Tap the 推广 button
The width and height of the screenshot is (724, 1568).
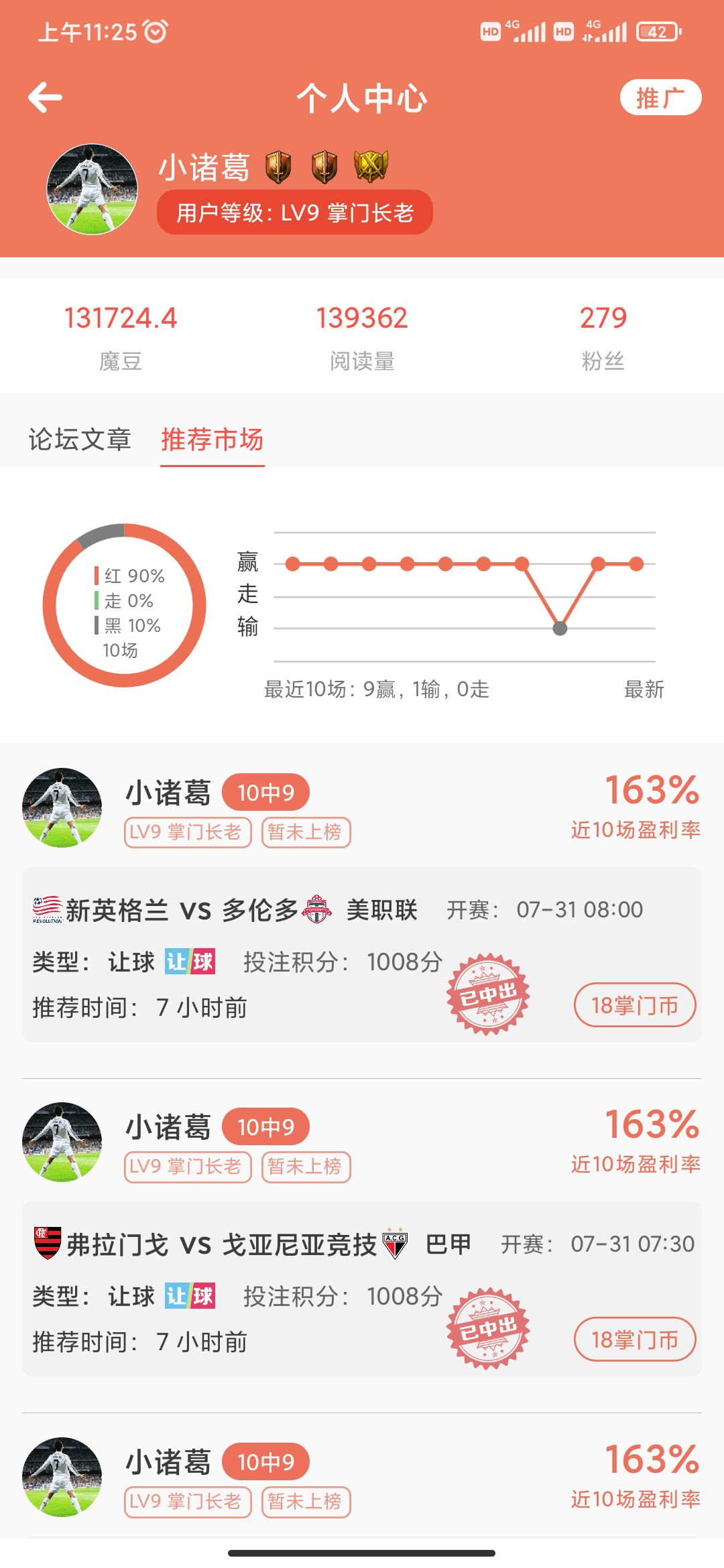(660, 98)
